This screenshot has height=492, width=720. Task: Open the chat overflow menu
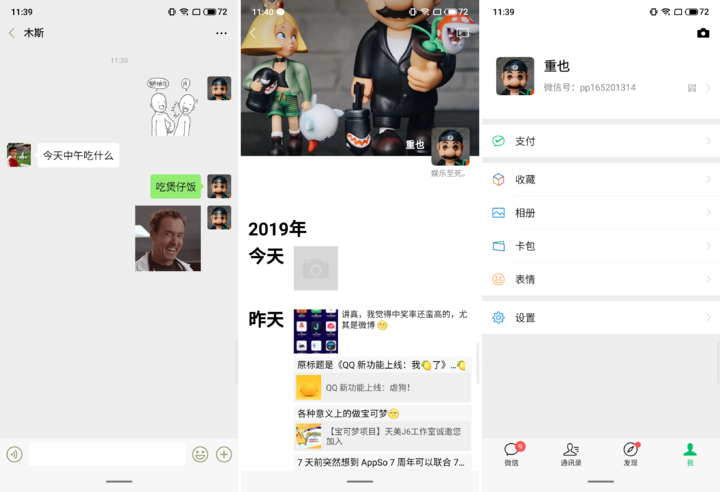click(x=221, y=33)
